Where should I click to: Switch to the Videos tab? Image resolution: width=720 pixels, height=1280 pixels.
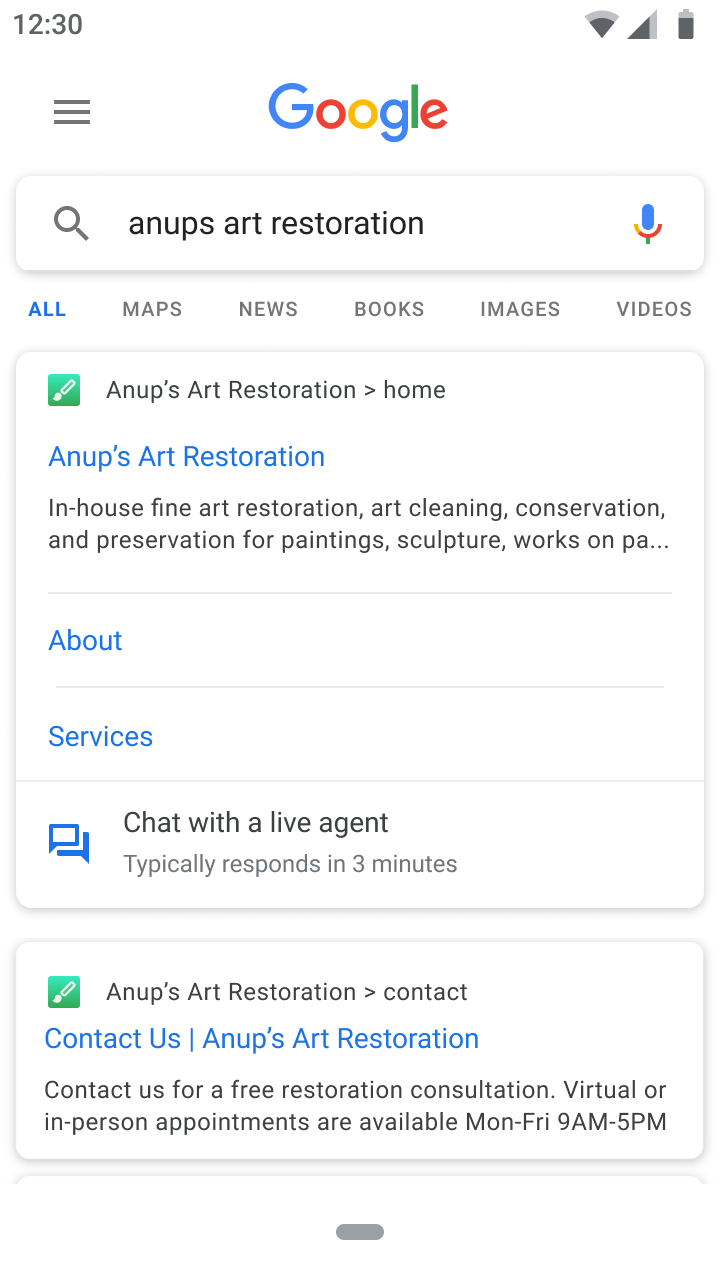[x=654, y=309]
